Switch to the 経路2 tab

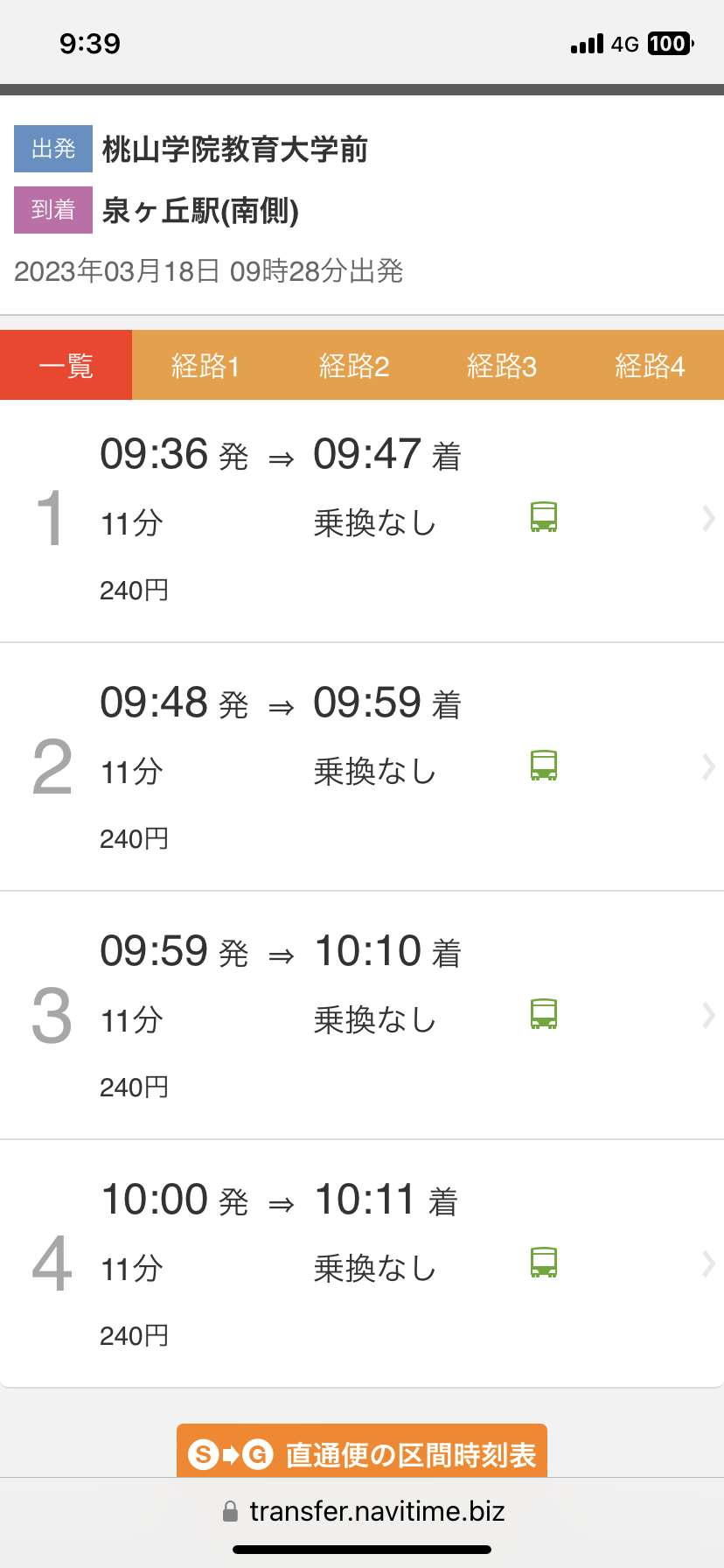(x=354, y=365)
